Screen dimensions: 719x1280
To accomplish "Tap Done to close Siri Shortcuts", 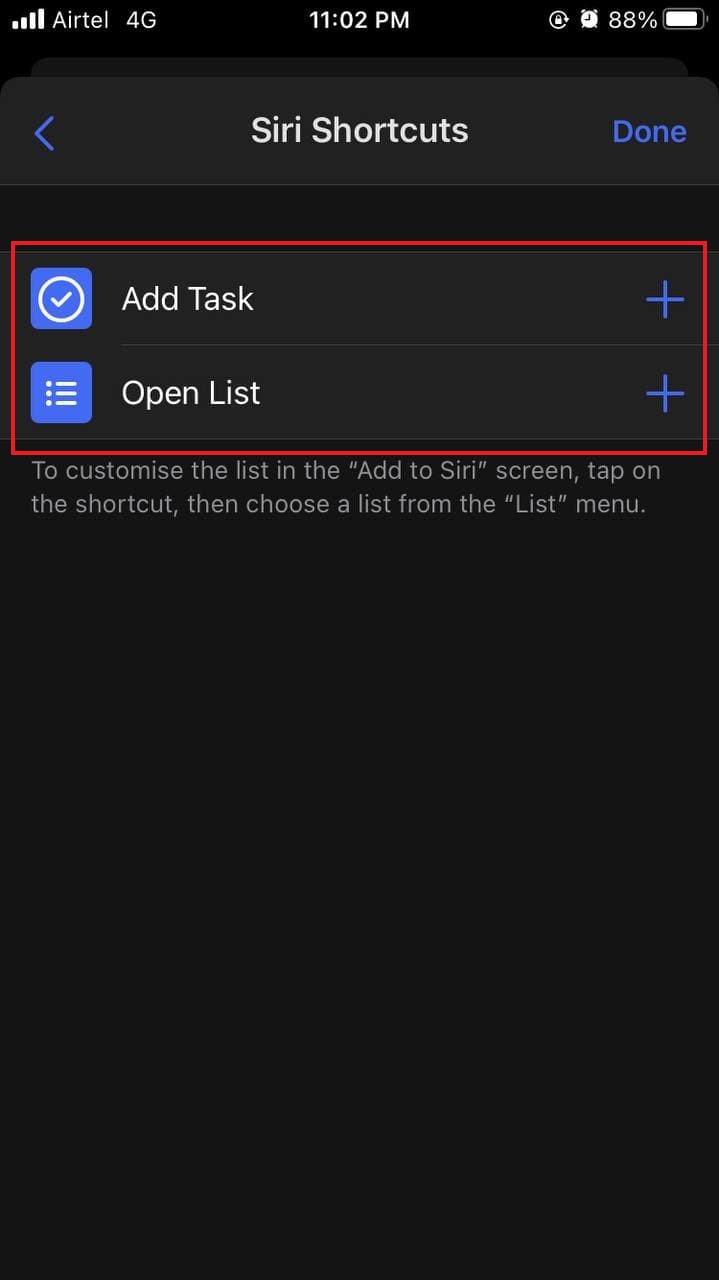I will point(649,132).
